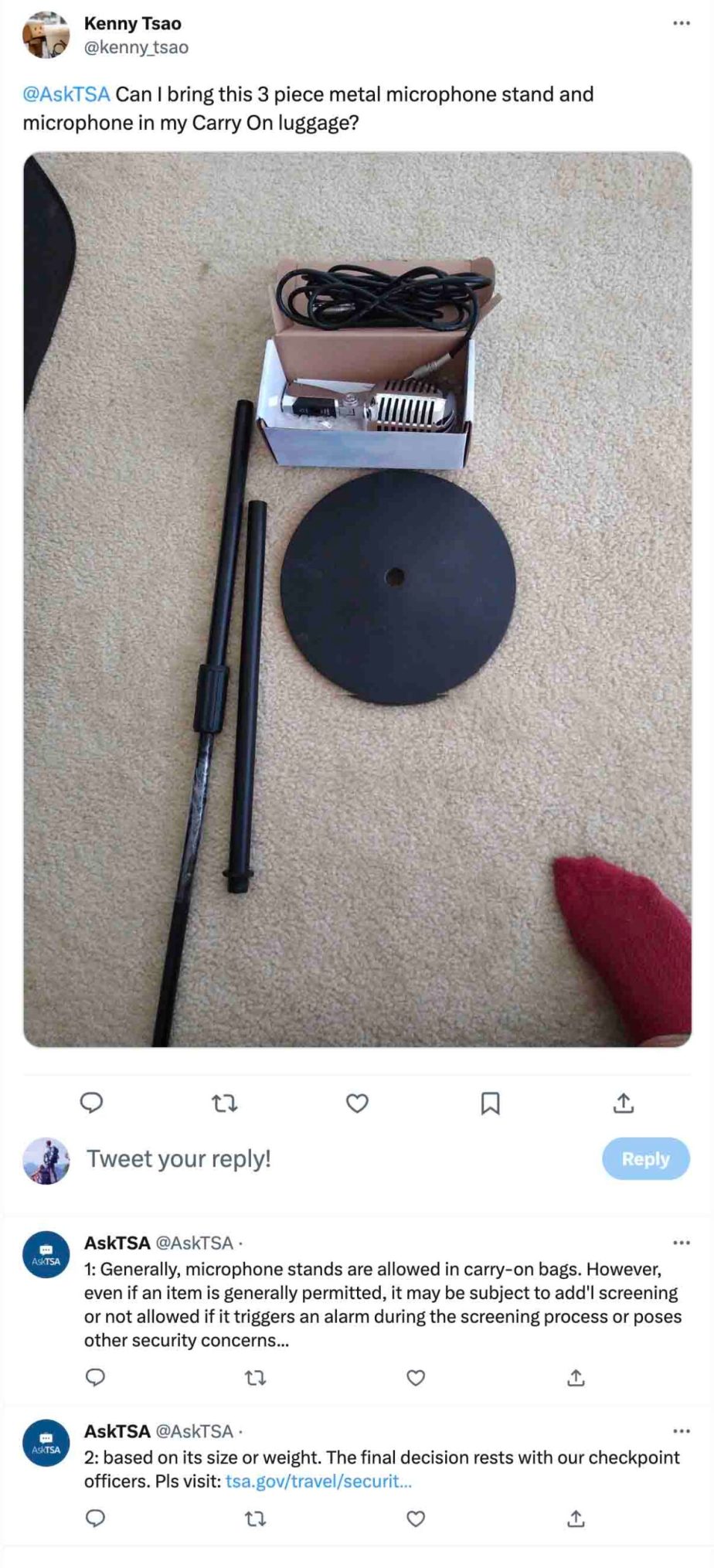Open the microphone stand photo

pos(357,599)
